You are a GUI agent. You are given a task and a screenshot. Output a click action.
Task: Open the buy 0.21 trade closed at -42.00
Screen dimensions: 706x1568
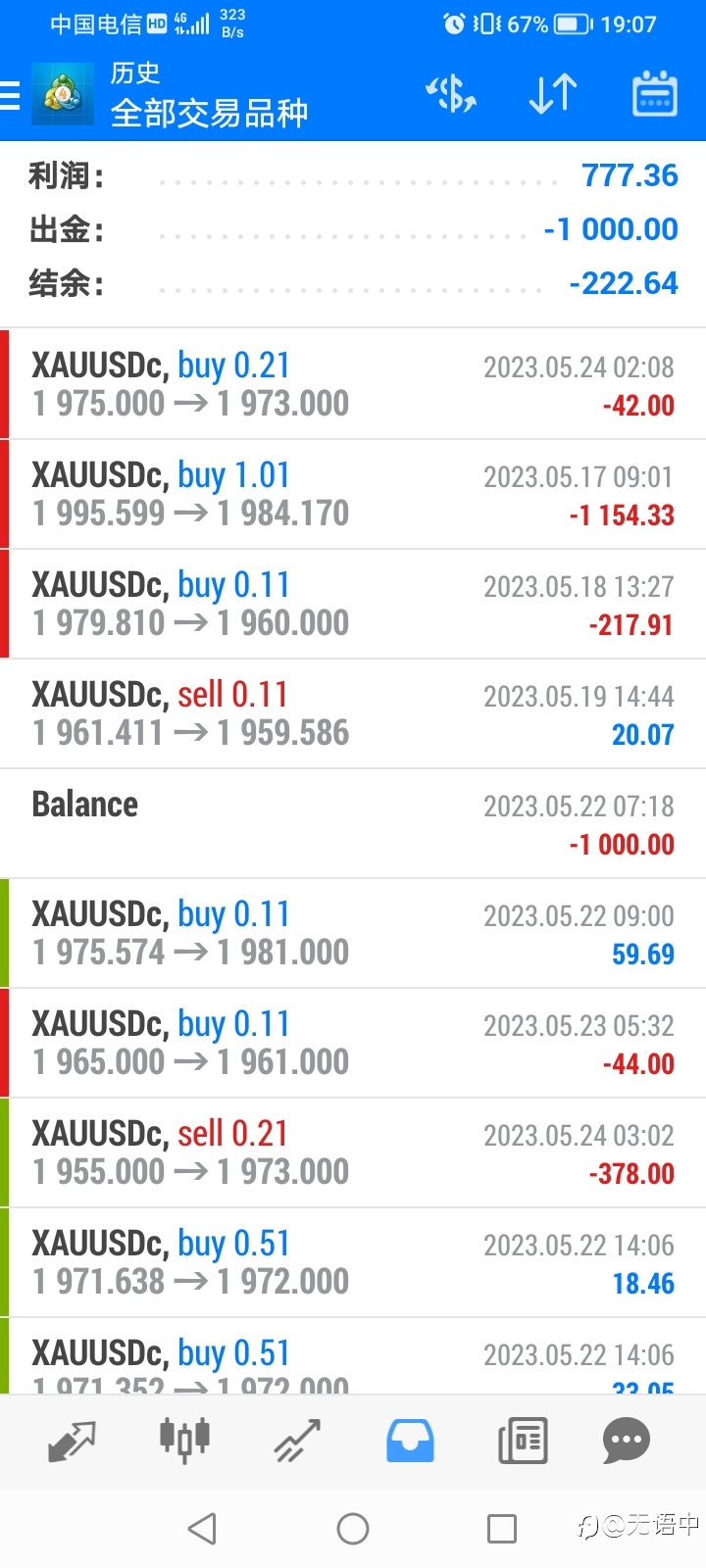click(353, 384)
